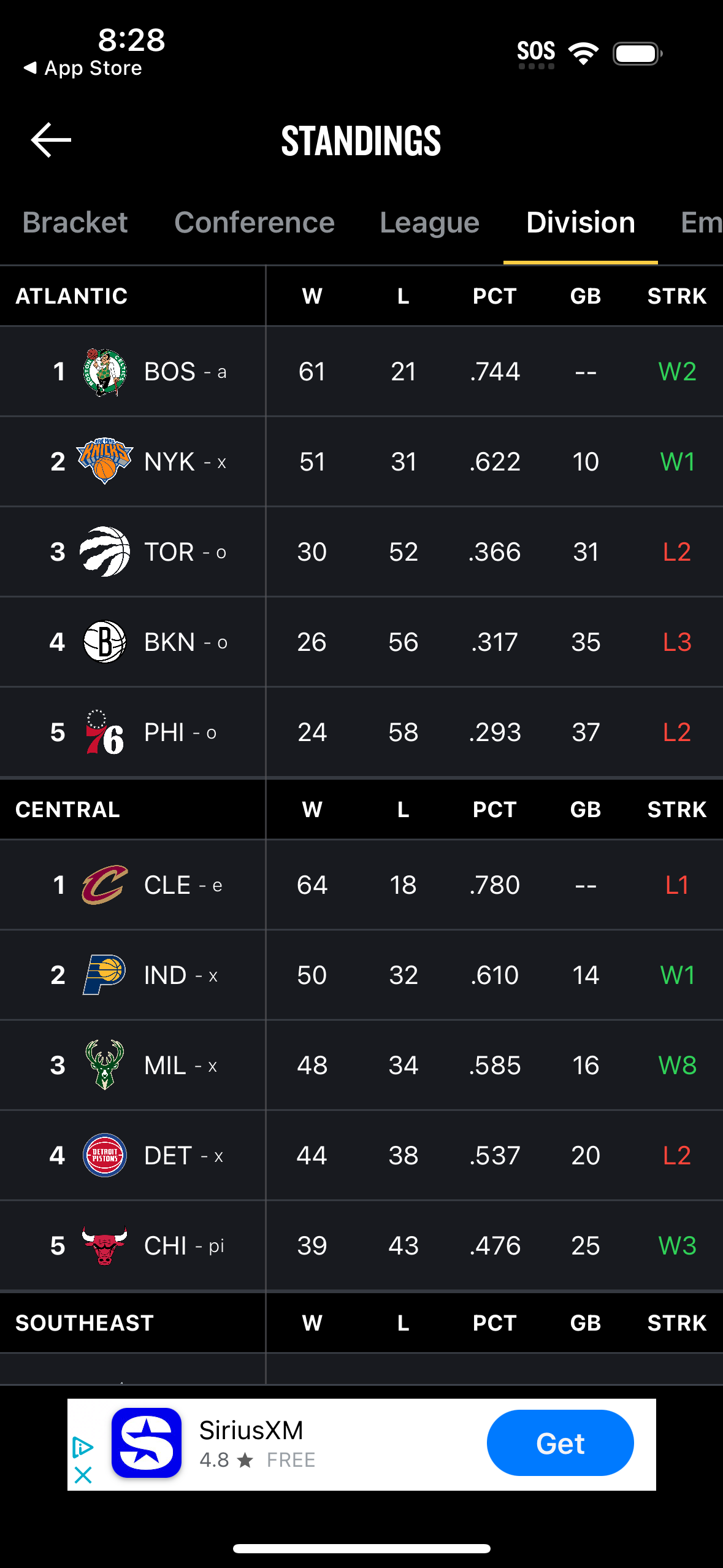Select the Bracket view
This screenshot has width=723, height=1568.
point(75,222)
